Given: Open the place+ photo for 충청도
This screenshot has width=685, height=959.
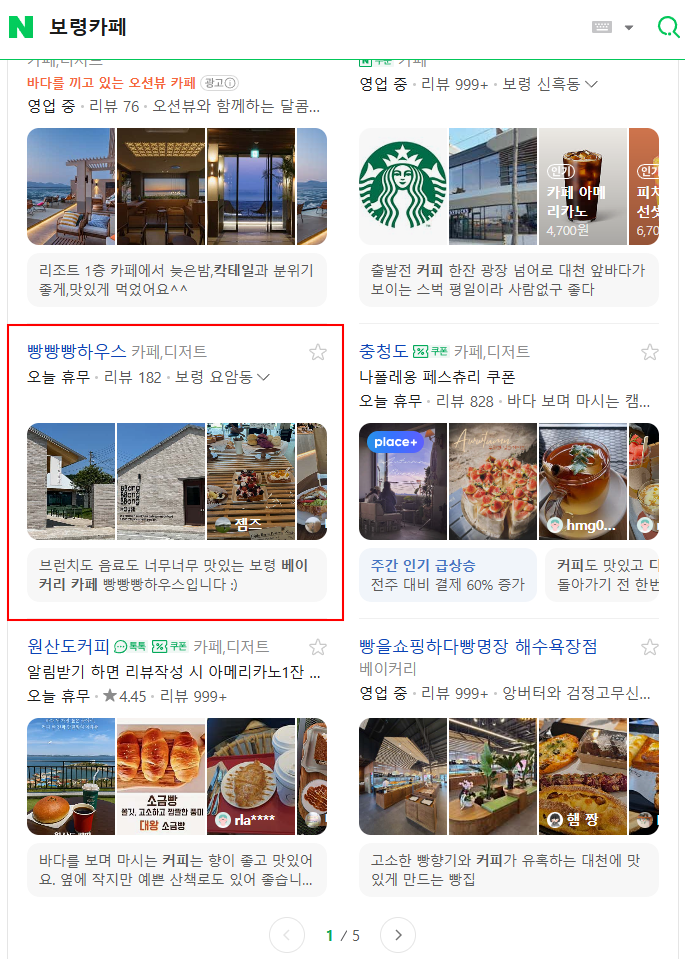Looking at the screenshot, I should [x=402, y=481].
